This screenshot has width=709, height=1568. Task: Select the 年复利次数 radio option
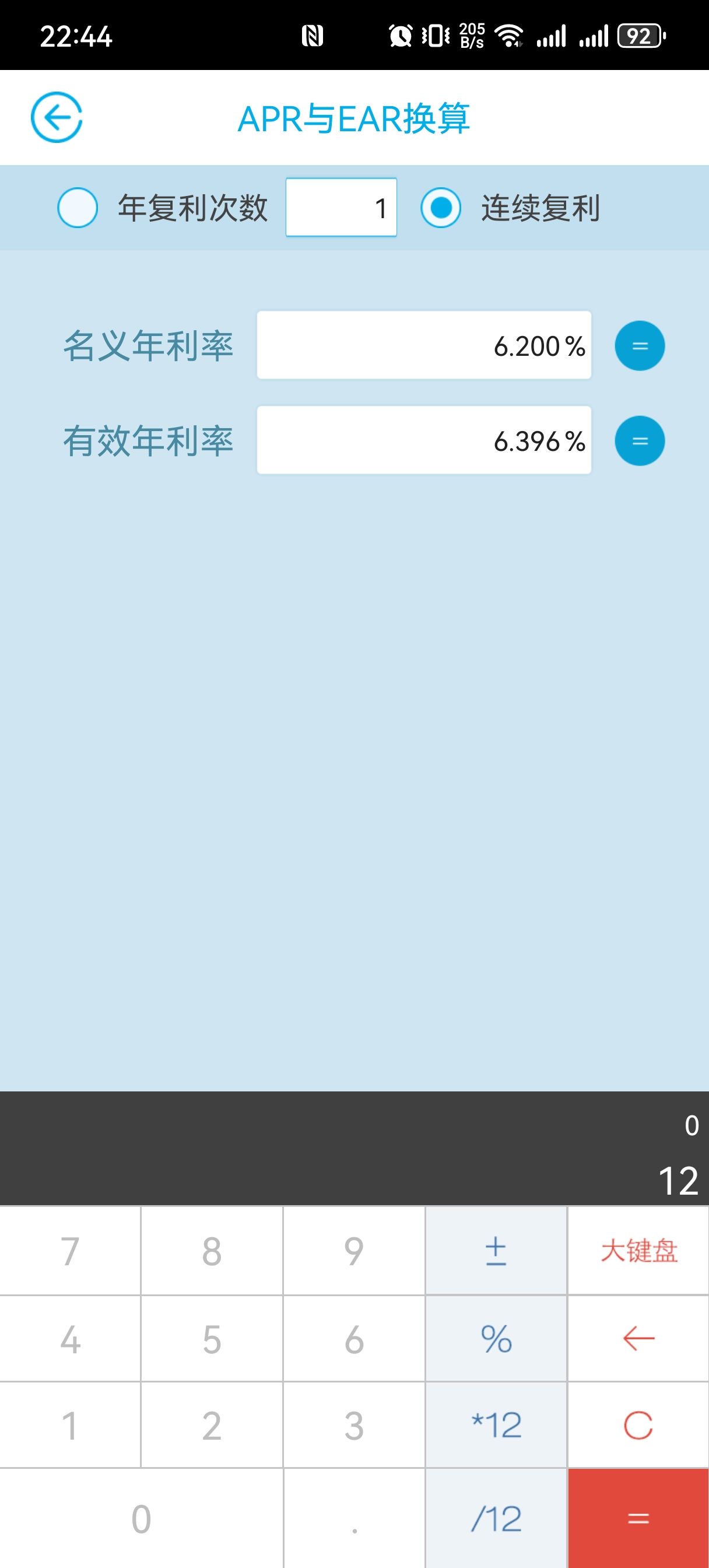pyautogui.click(x=78, y=208)
